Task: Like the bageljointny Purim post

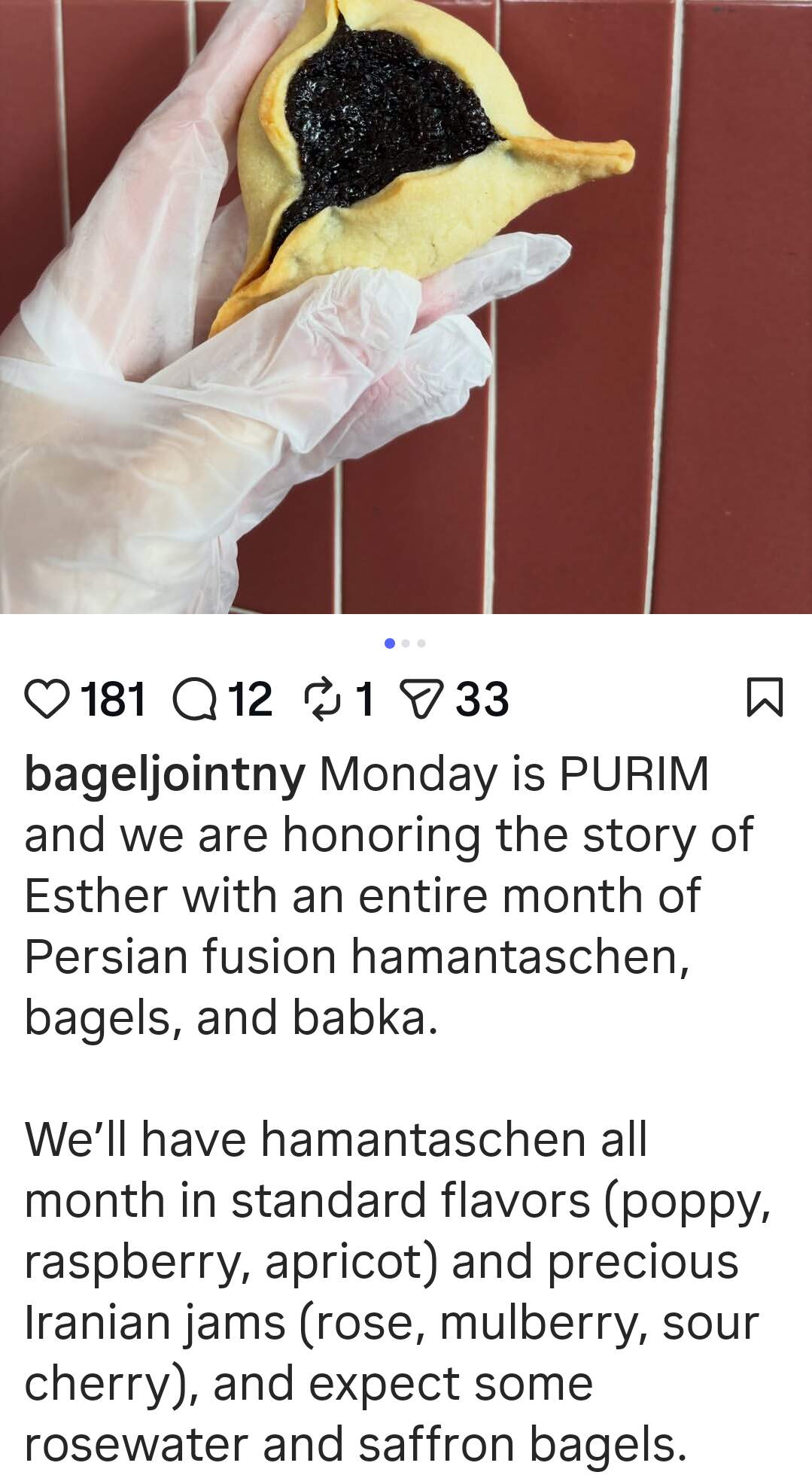Action: pyautogui.click(x=47, y=698)
